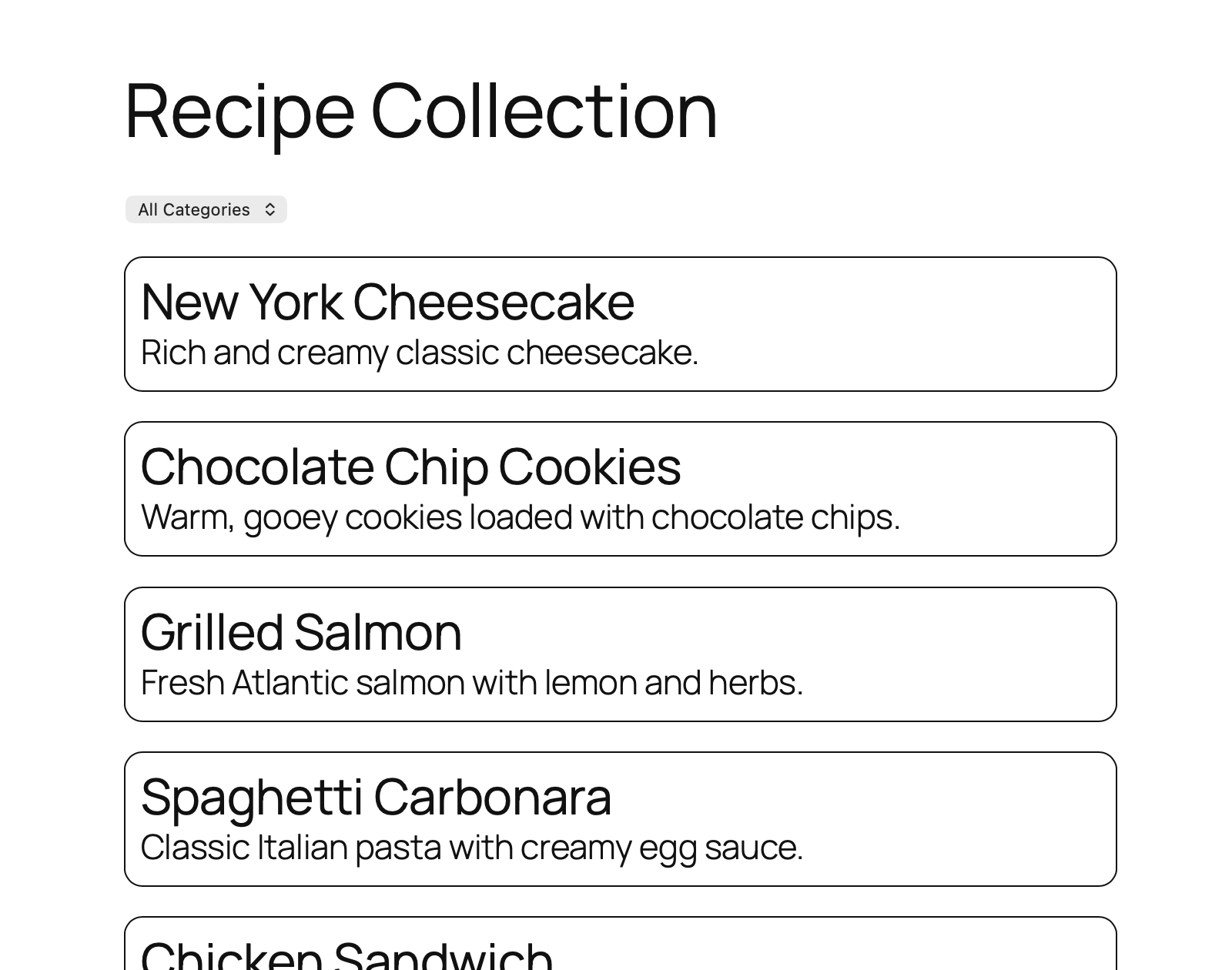Tap the Chicken Sandwich recipe card

pyautogui.click(x=619, y=947)
